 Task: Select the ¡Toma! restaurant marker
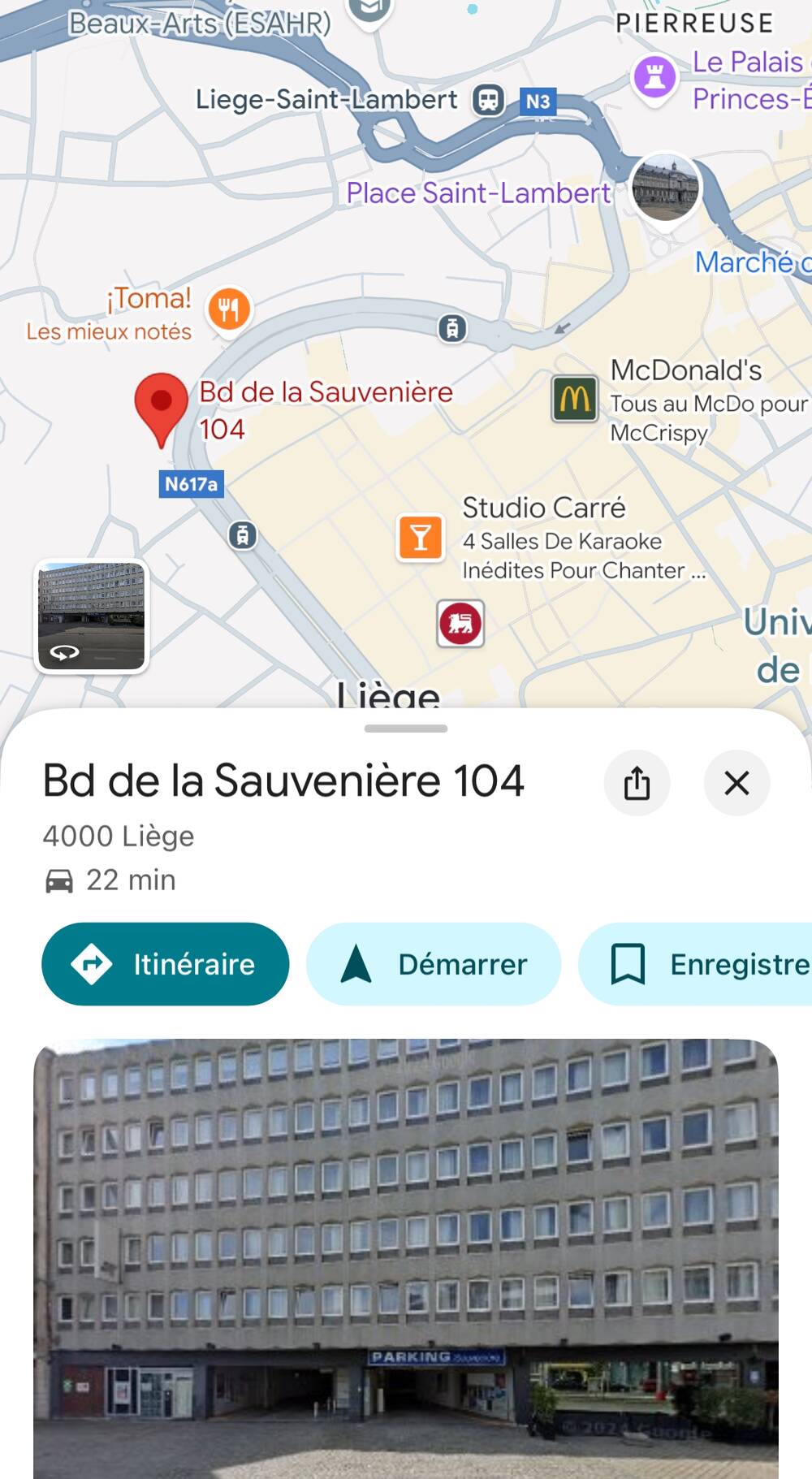coord(229,309)
